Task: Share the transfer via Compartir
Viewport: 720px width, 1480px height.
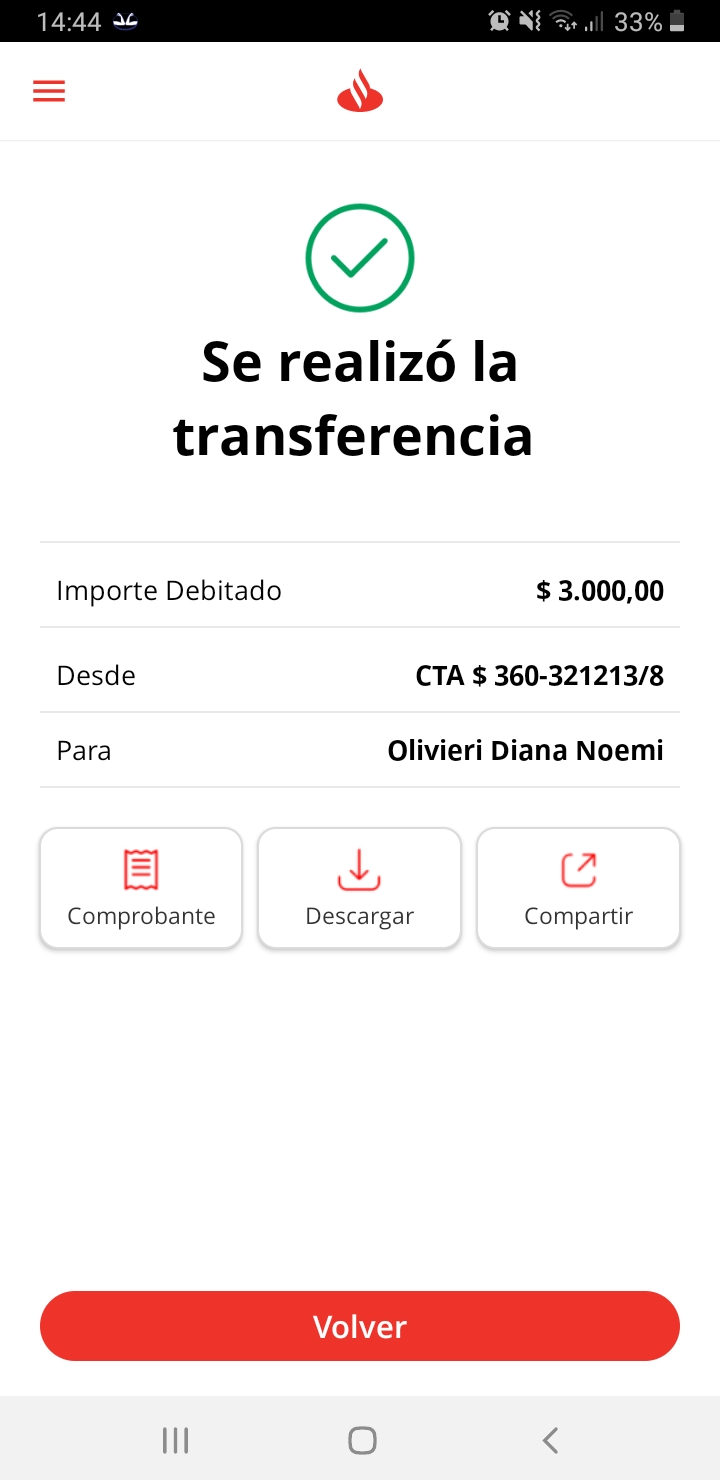Action: (x=578, y=888)
